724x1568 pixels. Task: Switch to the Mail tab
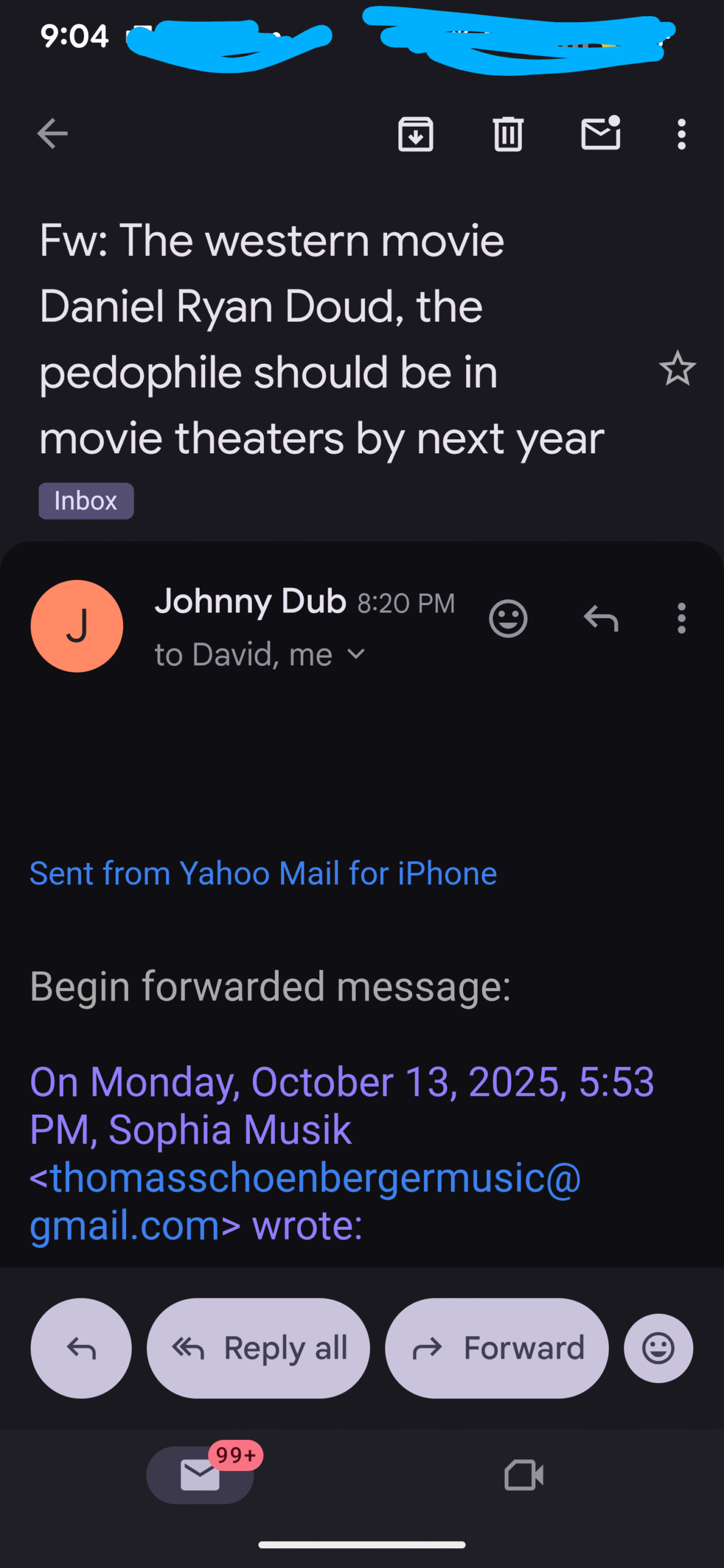(x=200, y=1475)
